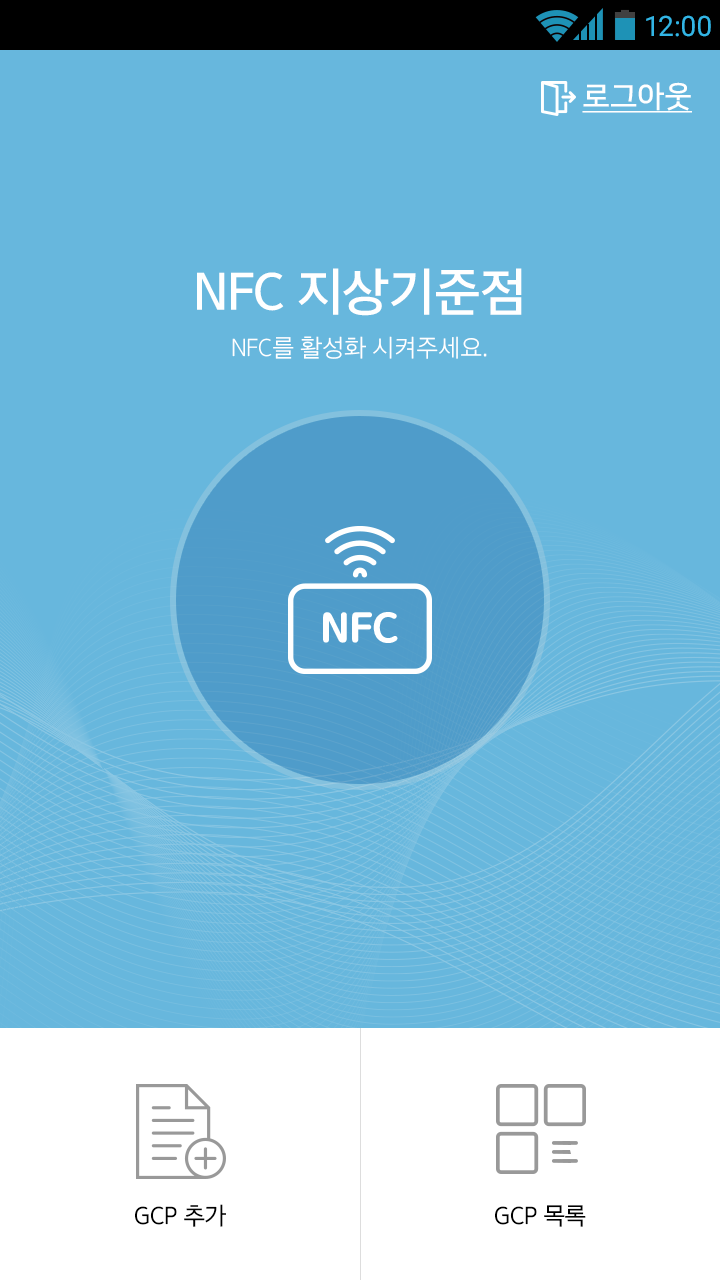720x1280 pixels.
Task: Open the GCP 목록 list
Action: click(x=540, y=1155)
